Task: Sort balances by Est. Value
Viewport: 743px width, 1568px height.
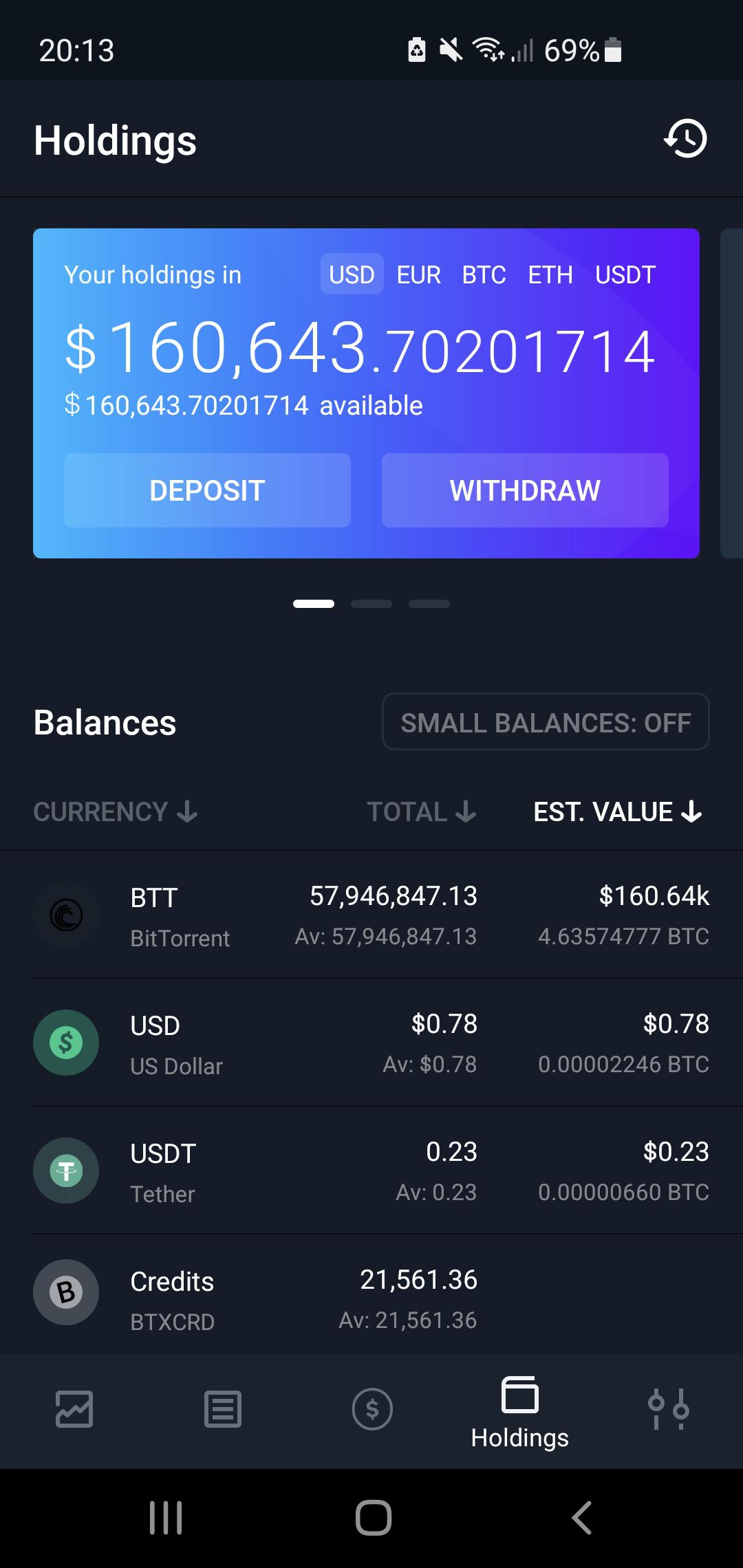Action: tap(617, 812)
